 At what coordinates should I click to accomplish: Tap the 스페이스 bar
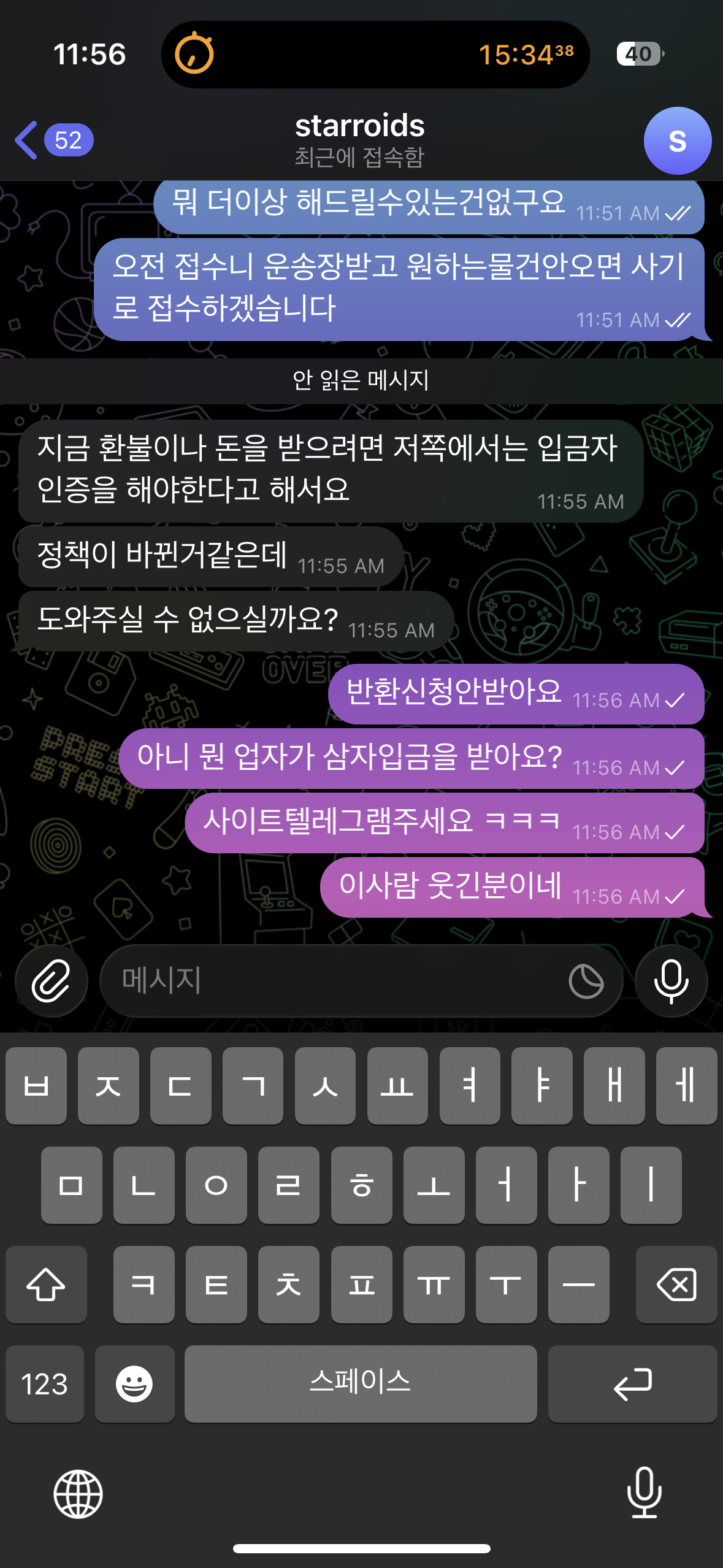(x=360, y=1383)
